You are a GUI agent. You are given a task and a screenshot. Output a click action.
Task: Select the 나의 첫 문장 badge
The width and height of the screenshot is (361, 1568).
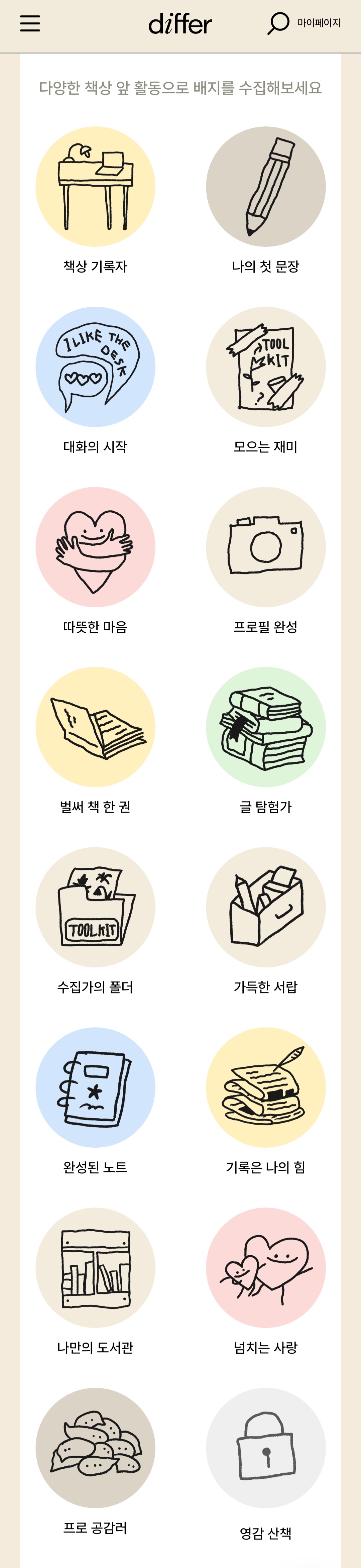[x=265, y=186]
